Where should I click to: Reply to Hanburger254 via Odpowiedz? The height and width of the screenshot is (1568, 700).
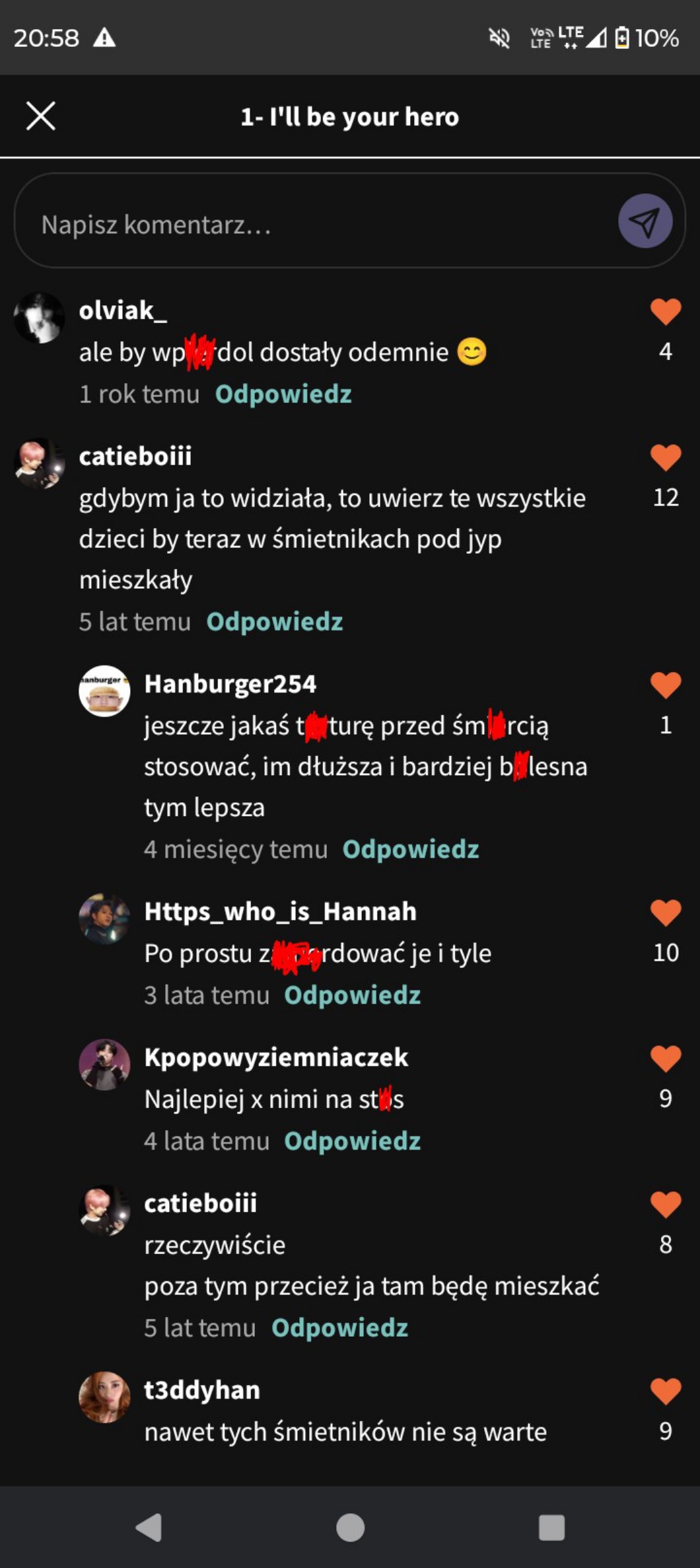pyautogui.click(x=410, y=850)
